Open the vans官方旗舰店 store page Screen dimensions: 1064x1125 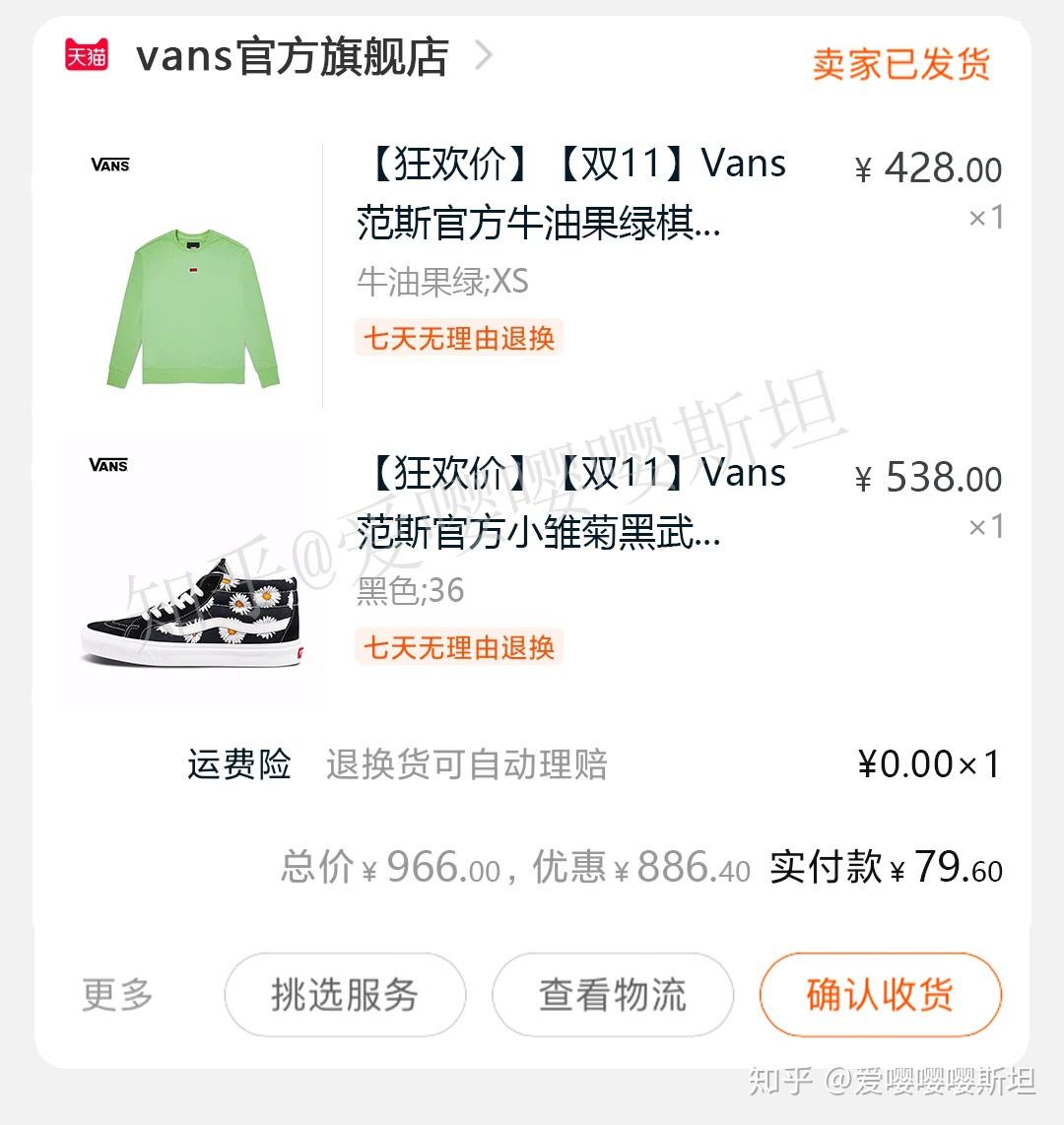[x=292, y=57]
